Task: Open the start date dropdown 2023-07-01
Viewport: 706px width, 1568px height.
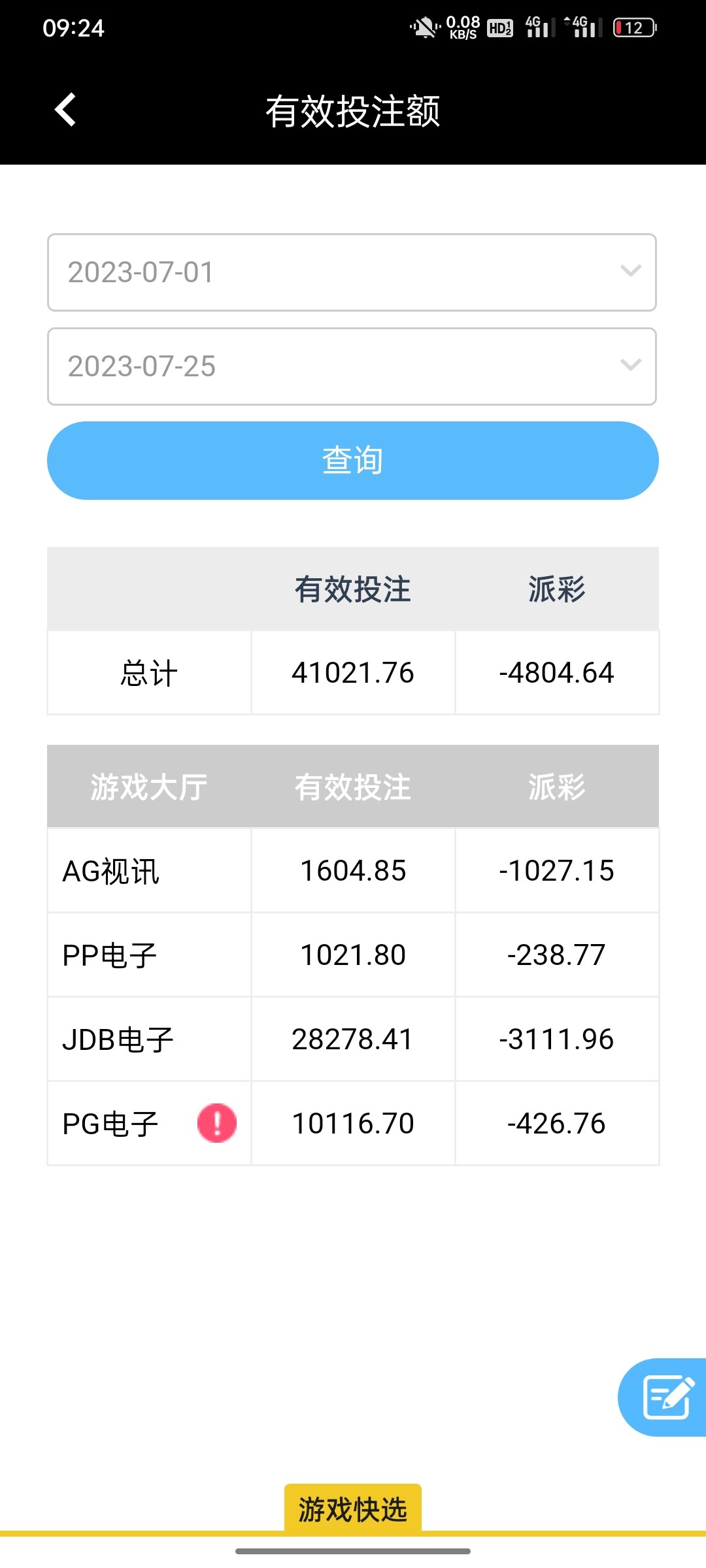Action: tap(352, 272)
